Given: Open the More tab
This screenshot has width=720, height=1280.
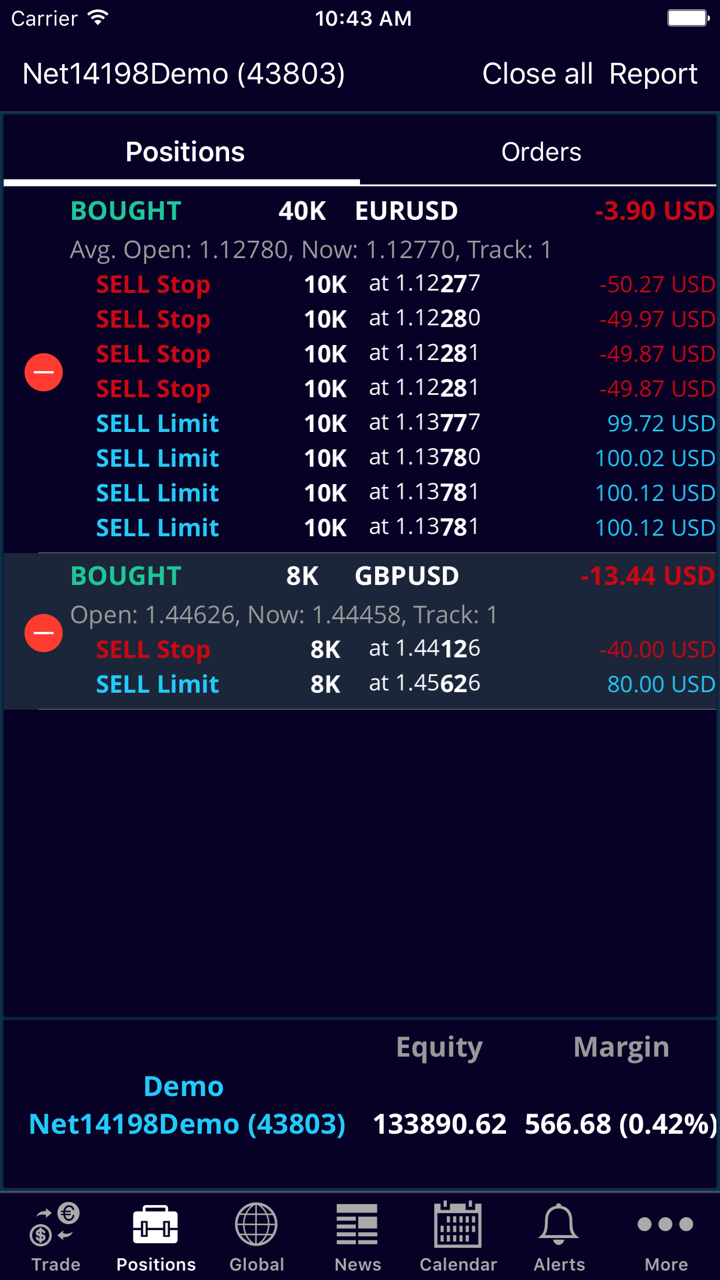Looking at the screenshot, I should pyautogui.click(x=665, y=1237).
